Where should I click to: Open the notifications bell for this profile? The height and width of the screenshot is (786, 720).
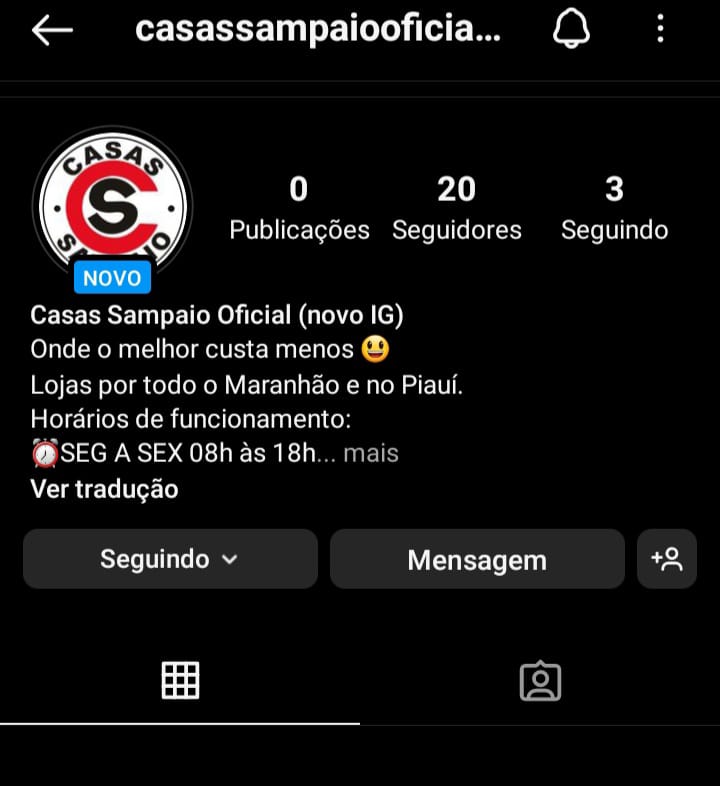pos(572,30)
